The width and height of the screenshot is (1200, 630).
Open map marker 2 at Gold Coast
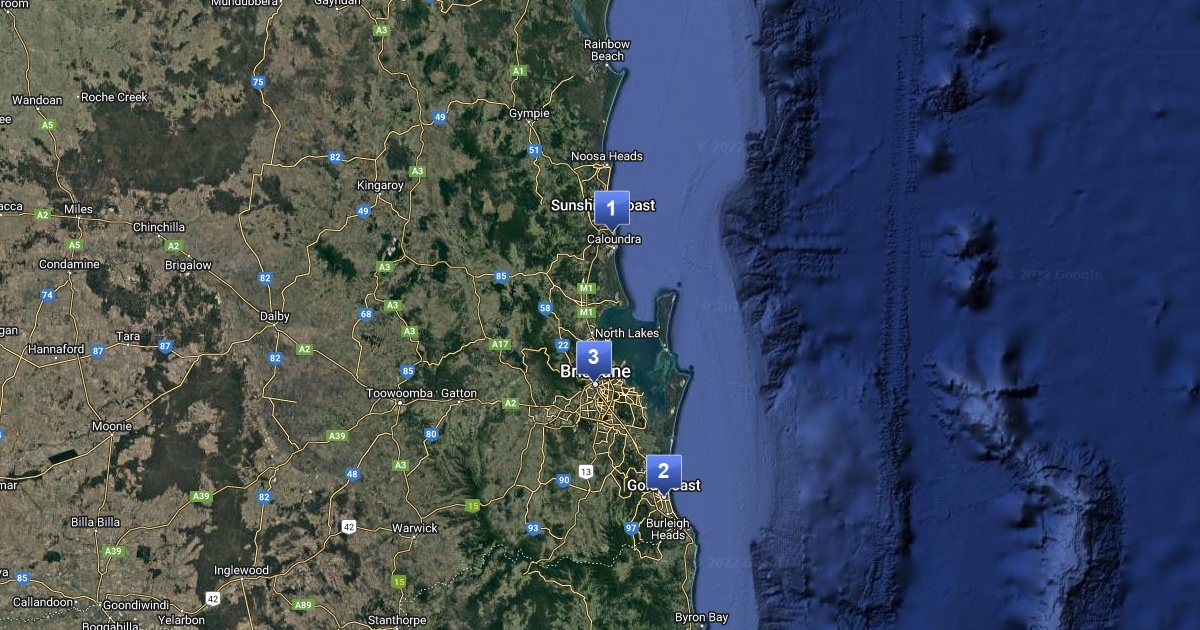coord(663,472)
